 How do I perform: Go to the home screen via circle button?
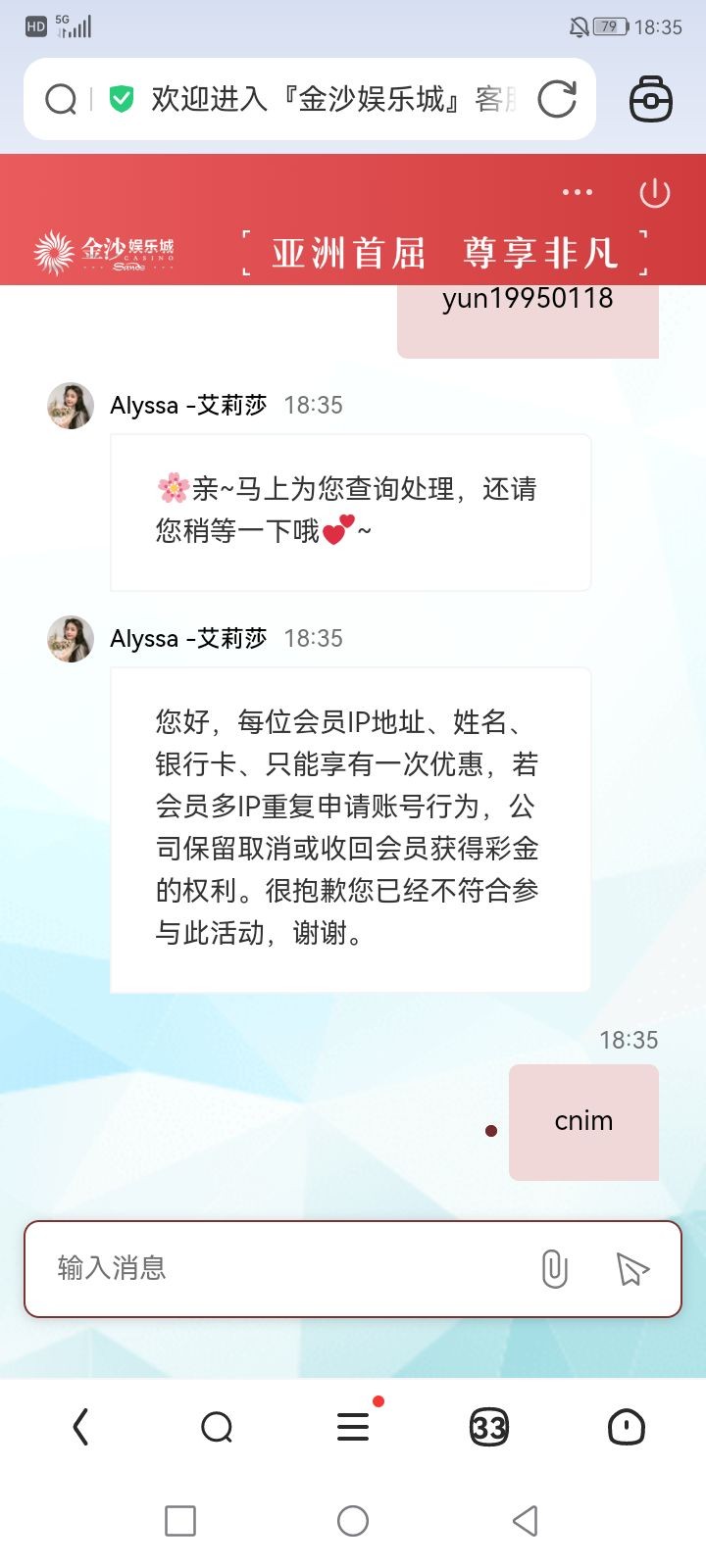[353, 1521]
